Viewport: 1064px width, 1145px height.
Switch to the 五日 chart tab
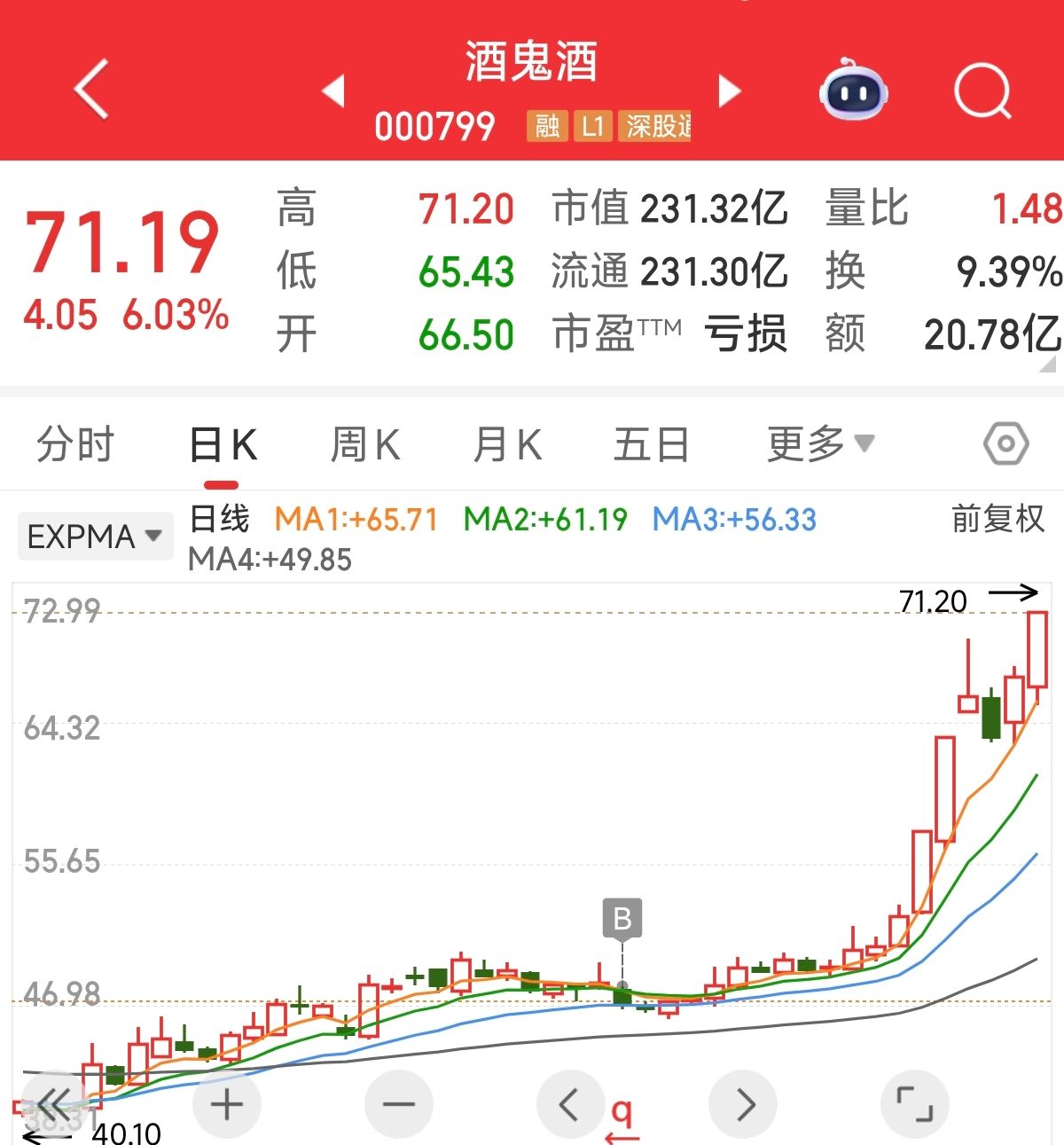(651, 444)
